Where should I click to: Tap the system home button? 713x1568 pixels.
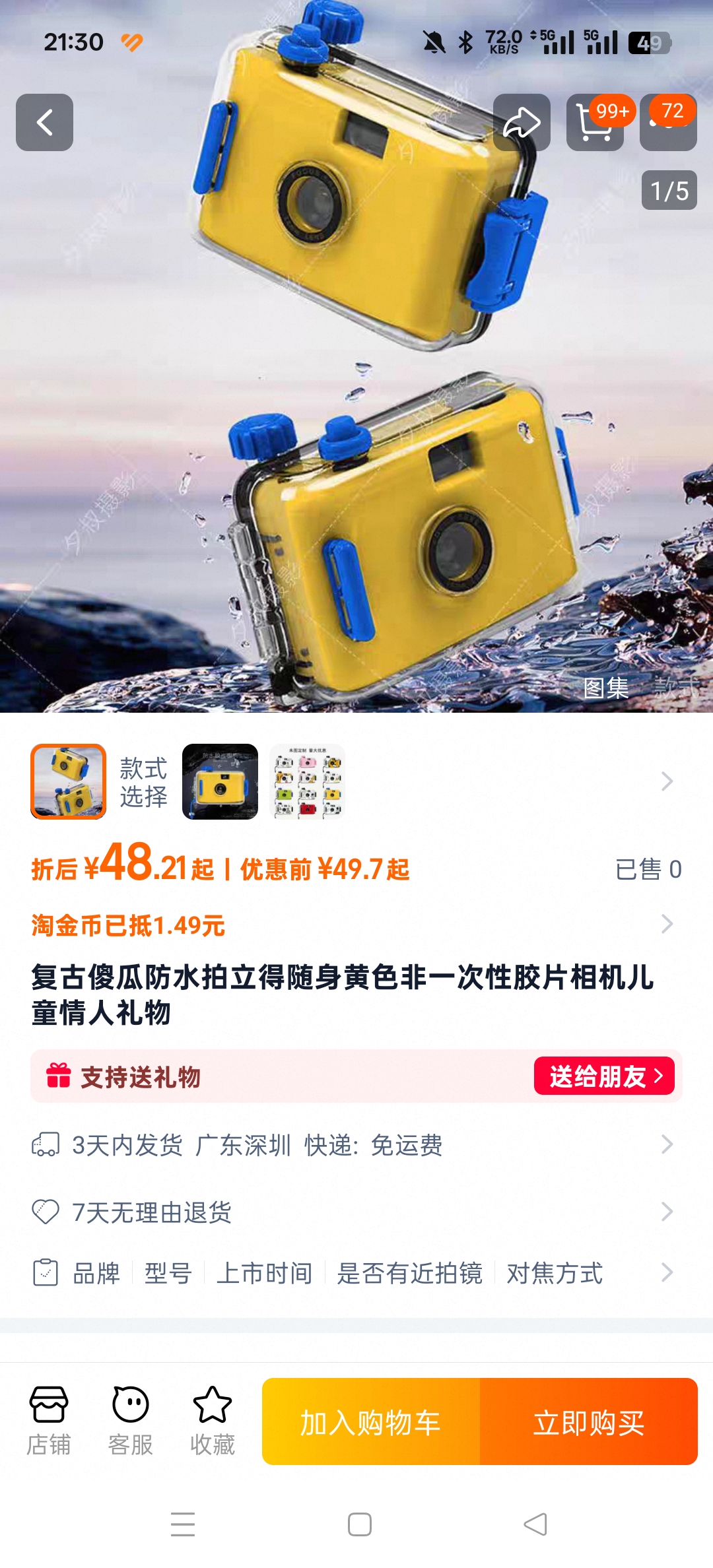(360, 1524)
